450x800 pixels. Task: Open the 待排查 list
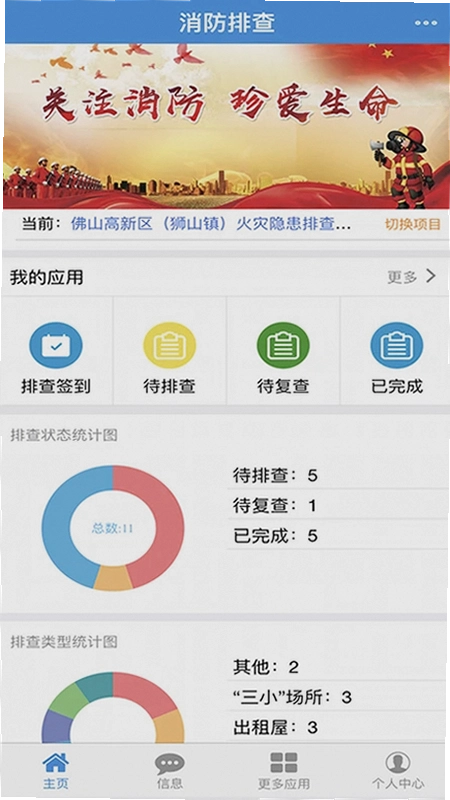169,358
